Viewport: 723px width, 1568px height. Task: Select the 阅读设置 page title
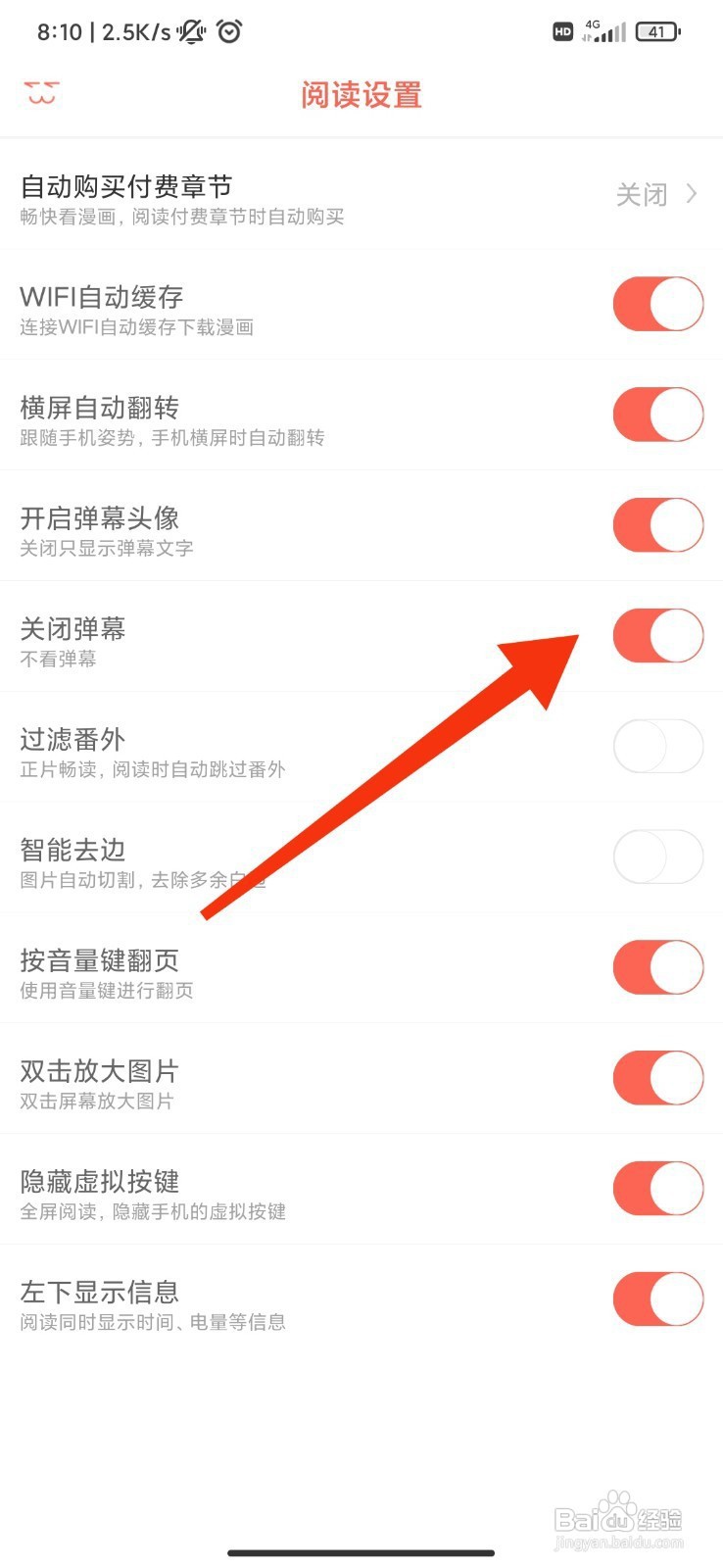click(361, 95)
